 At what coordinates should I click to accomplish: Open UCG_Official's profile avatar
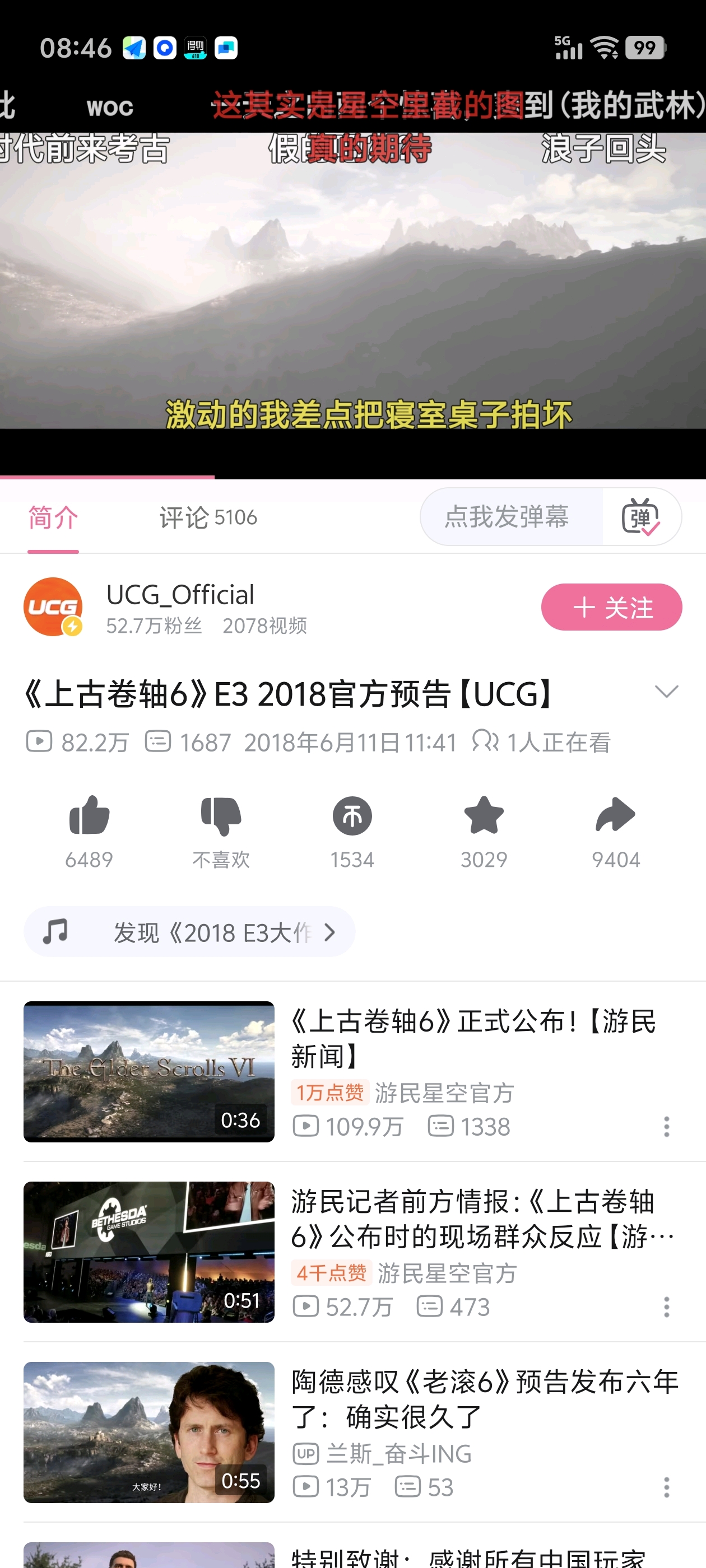(x=53, y=607)
